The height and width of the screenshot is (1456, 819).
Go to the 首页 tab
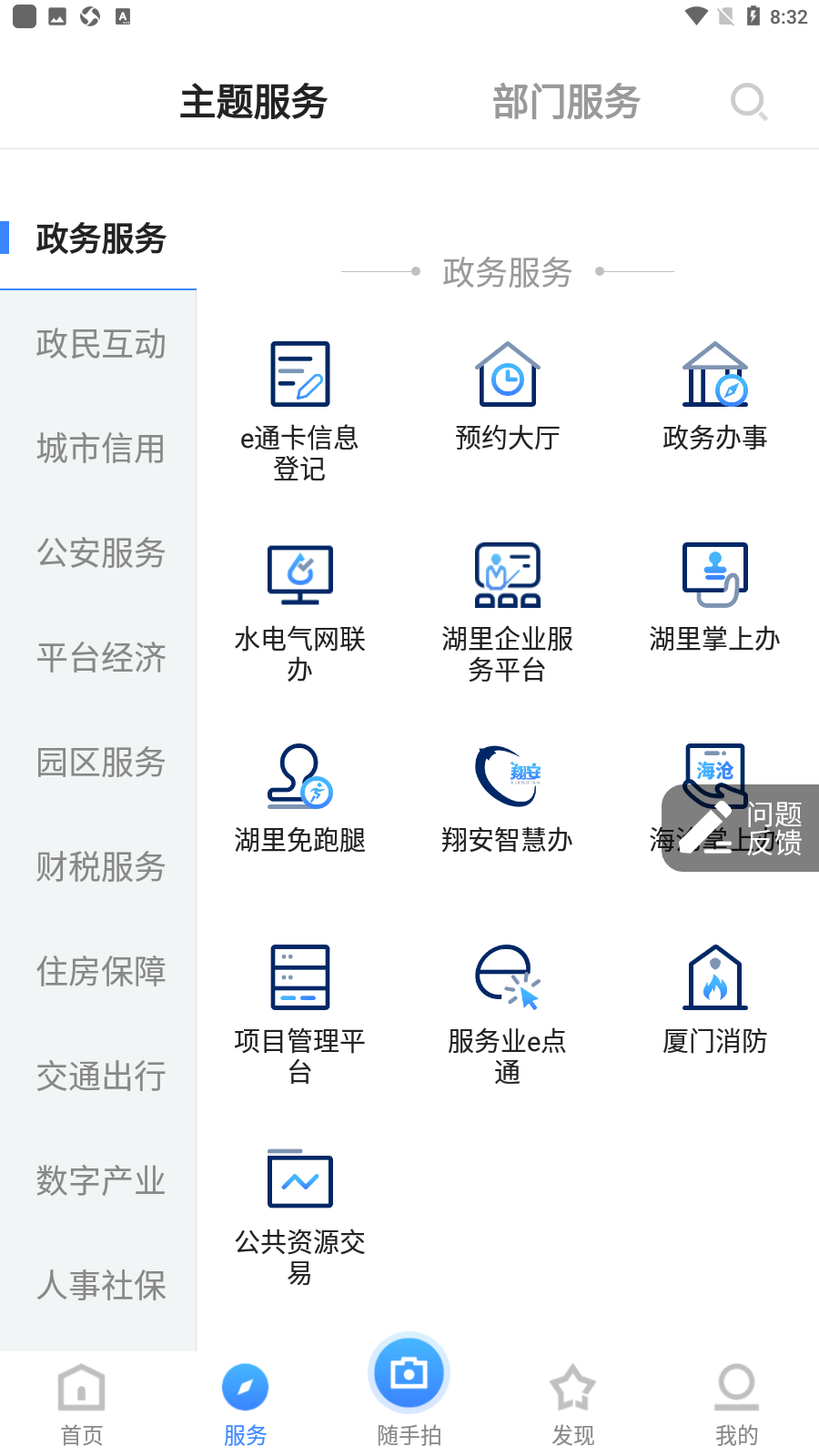pos(82,1404)
